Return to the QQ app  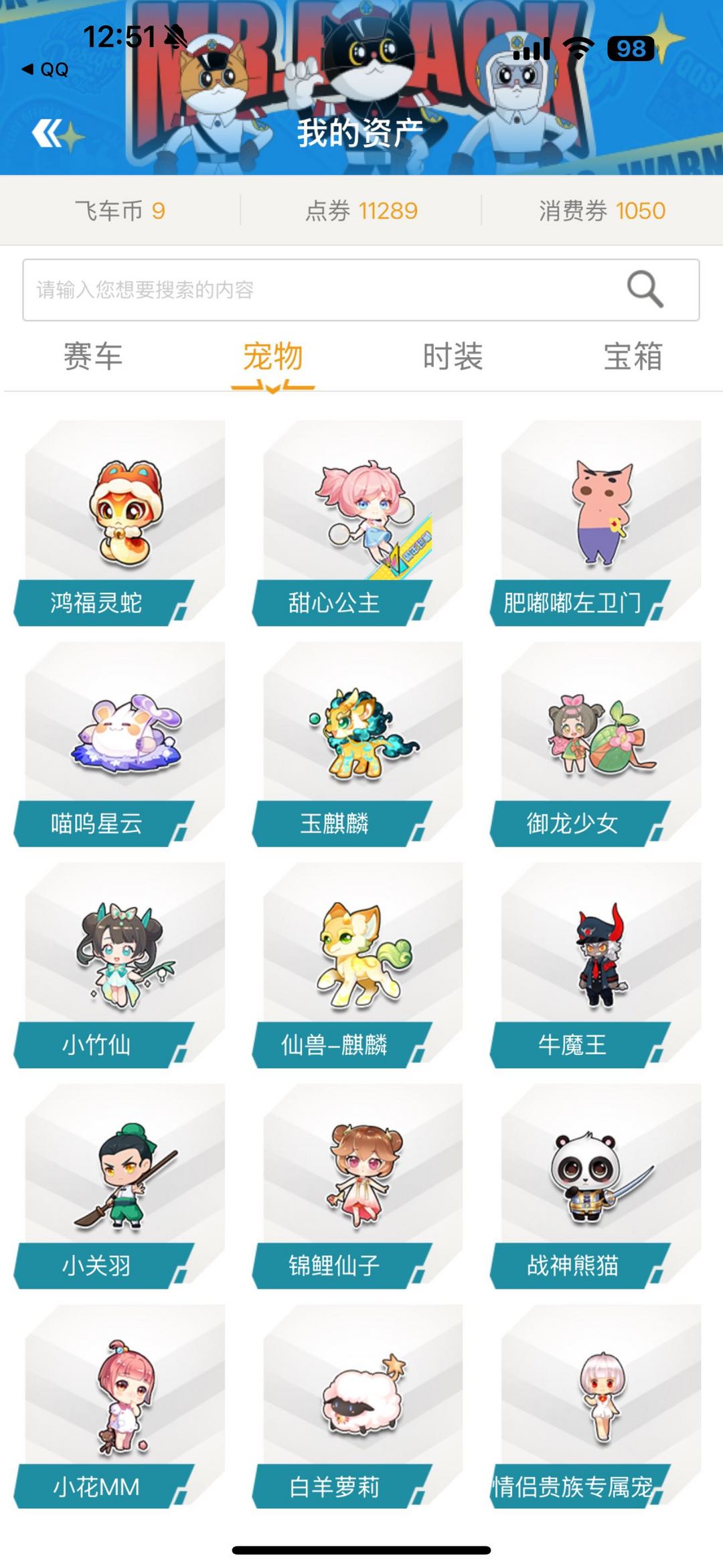(45, 70)
